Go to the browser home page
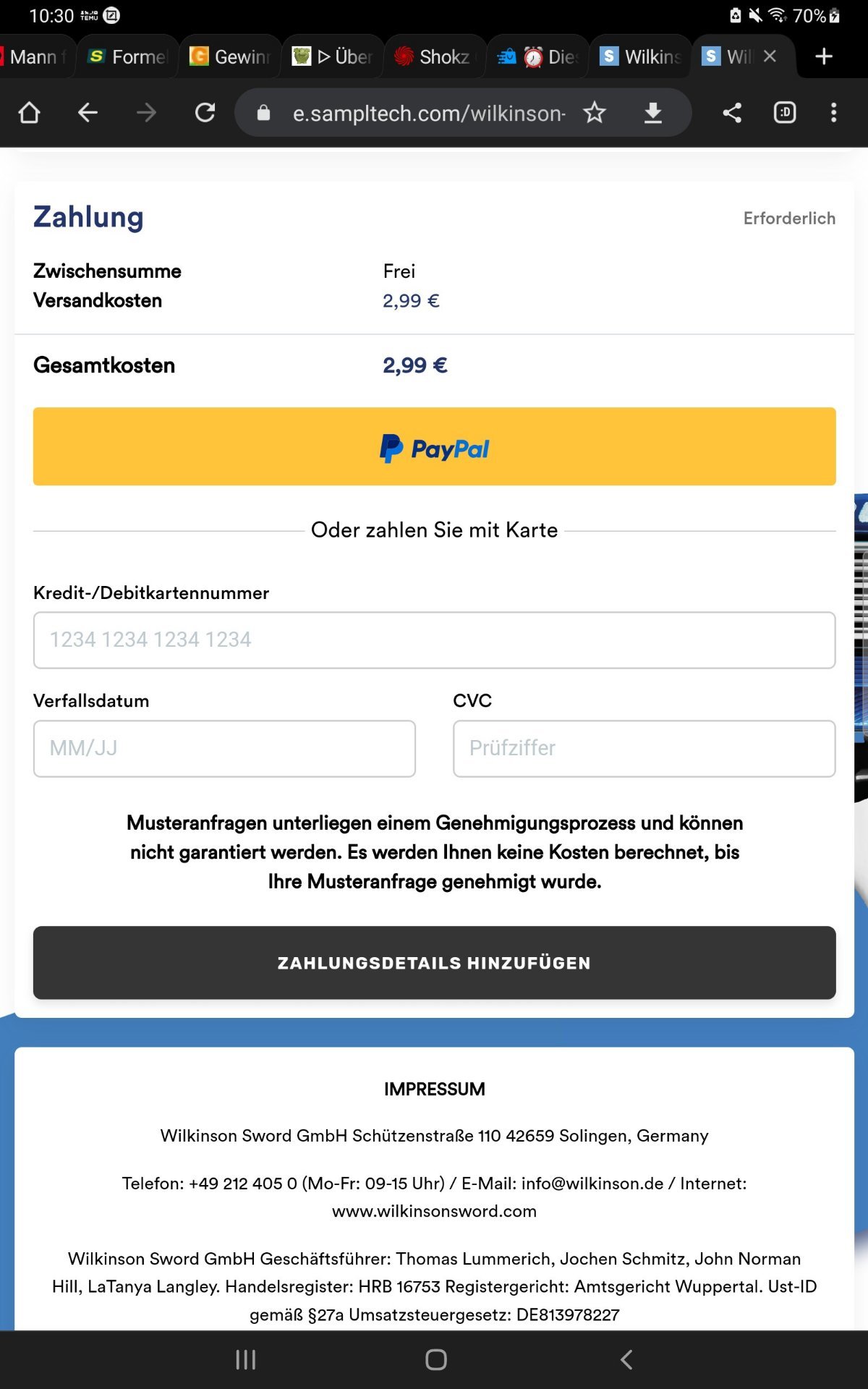This screenshot has height=1389, width=868. click(x=30, y=113)
